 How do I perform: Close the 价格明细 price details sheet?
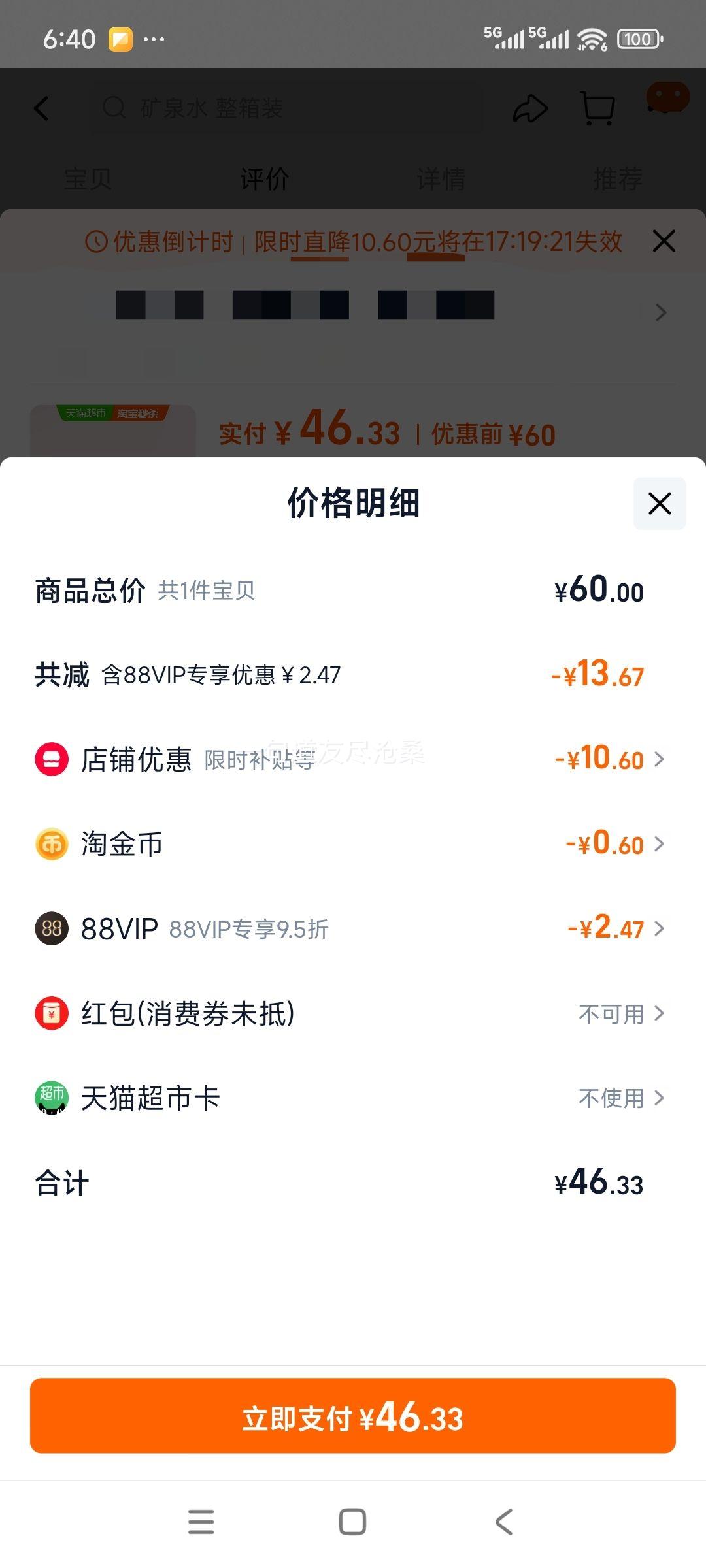[x=660, y=503]
